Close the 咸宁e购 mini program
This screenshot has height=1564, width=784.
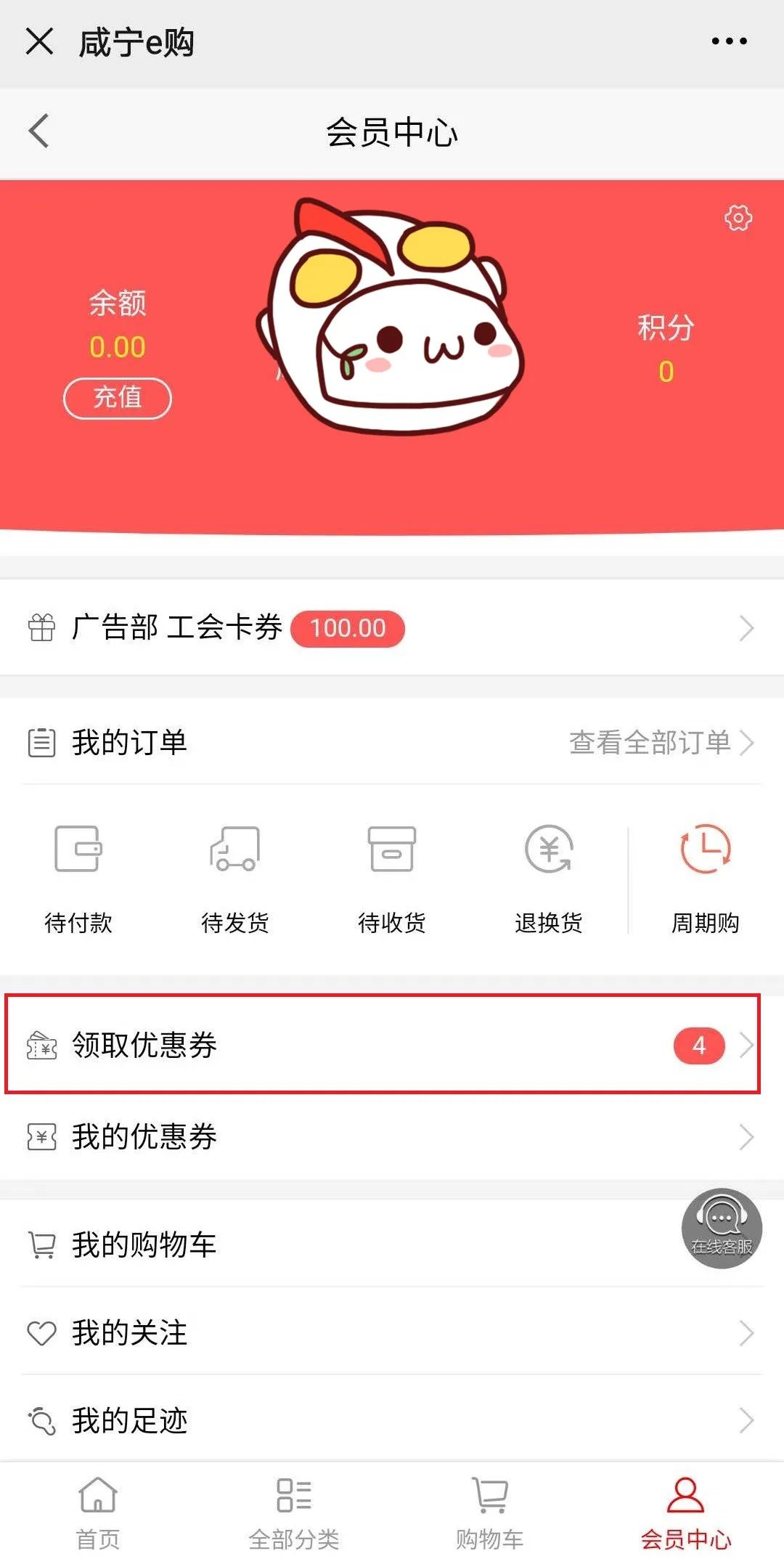point(39,41)
